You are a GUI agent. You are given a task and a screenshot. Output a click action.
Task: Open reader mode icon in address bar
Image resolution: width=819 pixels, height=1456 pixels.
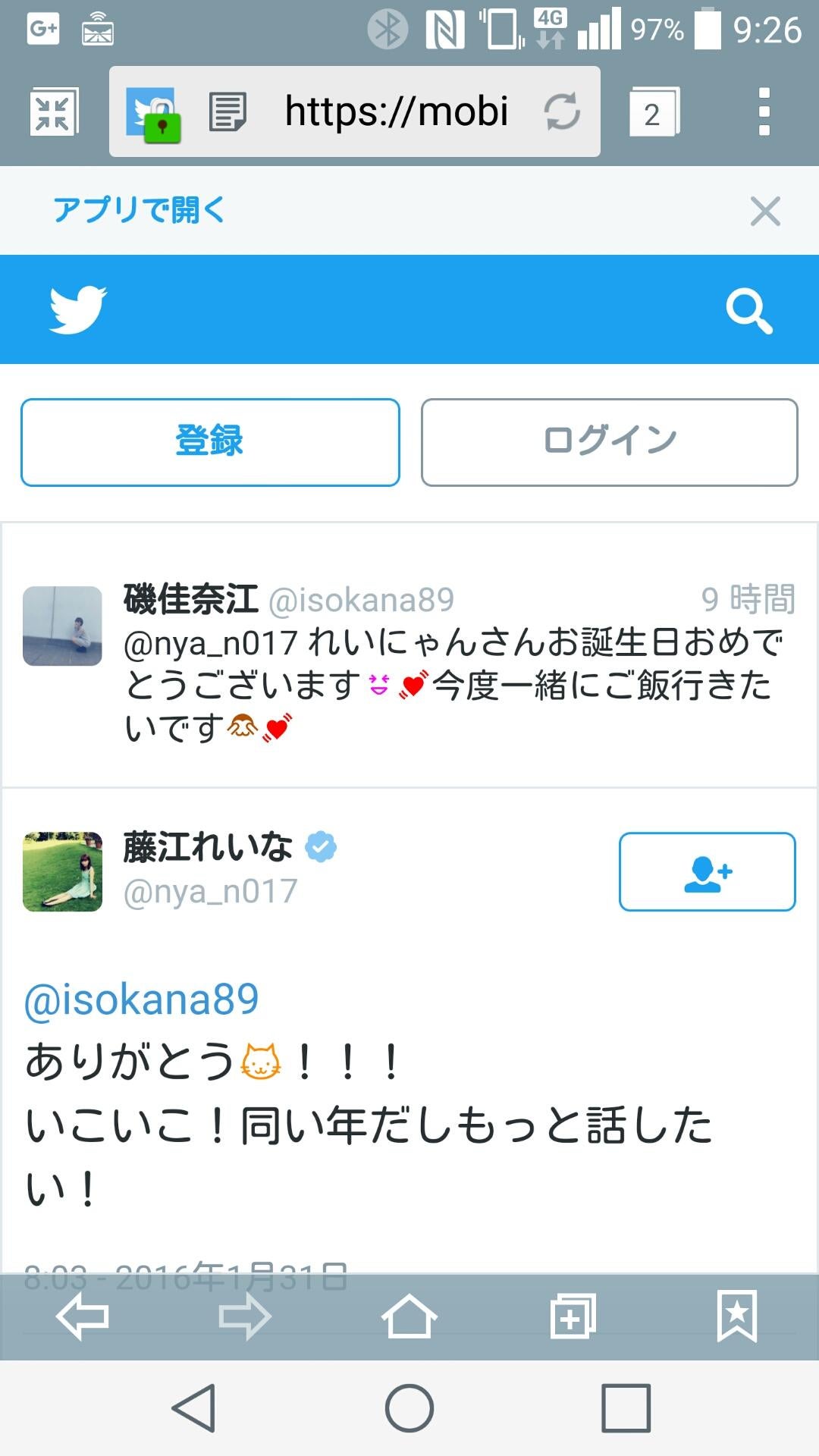point(226,111)
